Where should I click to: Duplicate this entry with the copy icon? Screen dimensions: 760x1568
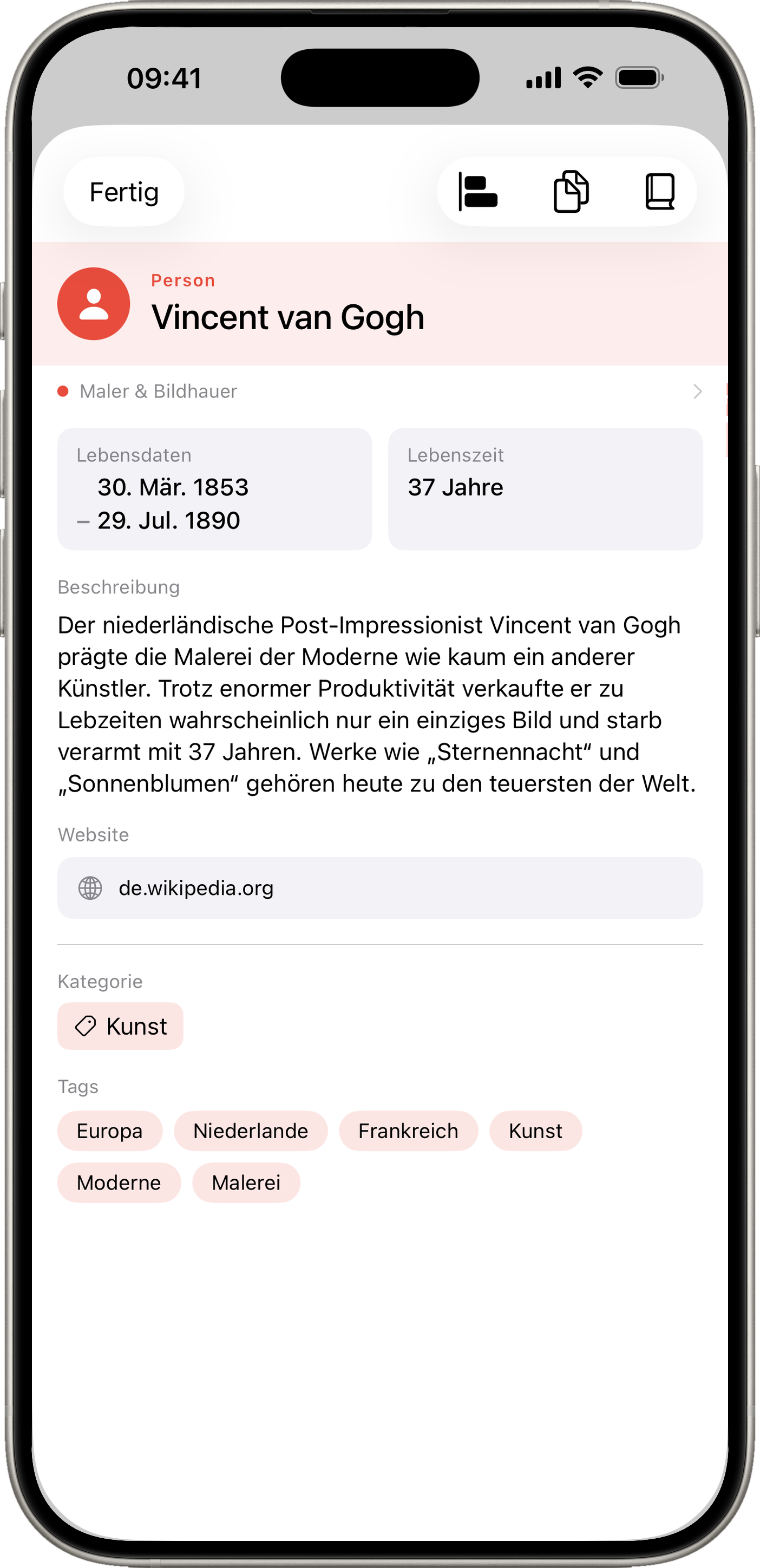571,192
